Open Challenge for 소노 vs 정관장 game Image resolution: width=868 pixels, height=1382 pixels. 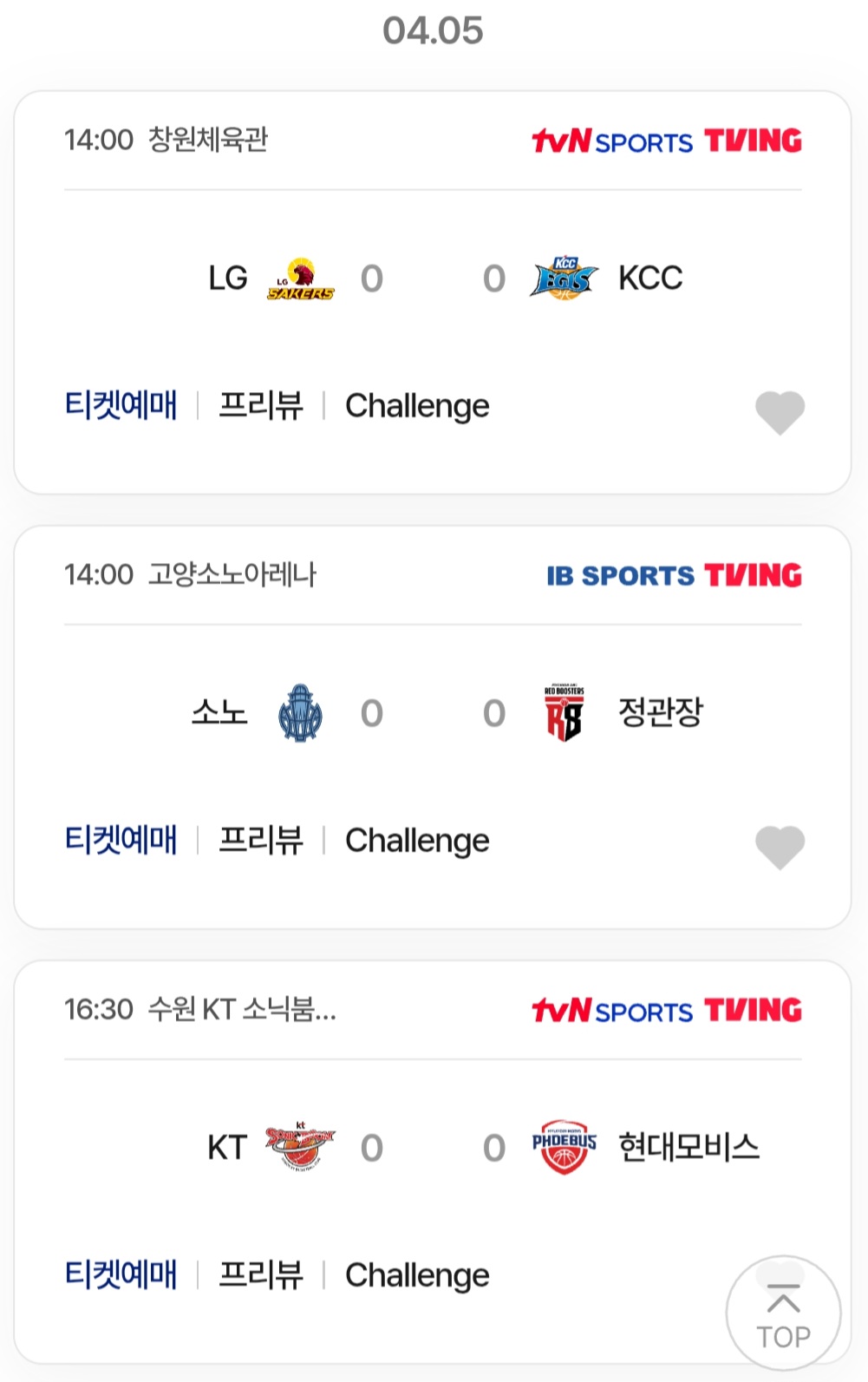(x=417, y=841)
